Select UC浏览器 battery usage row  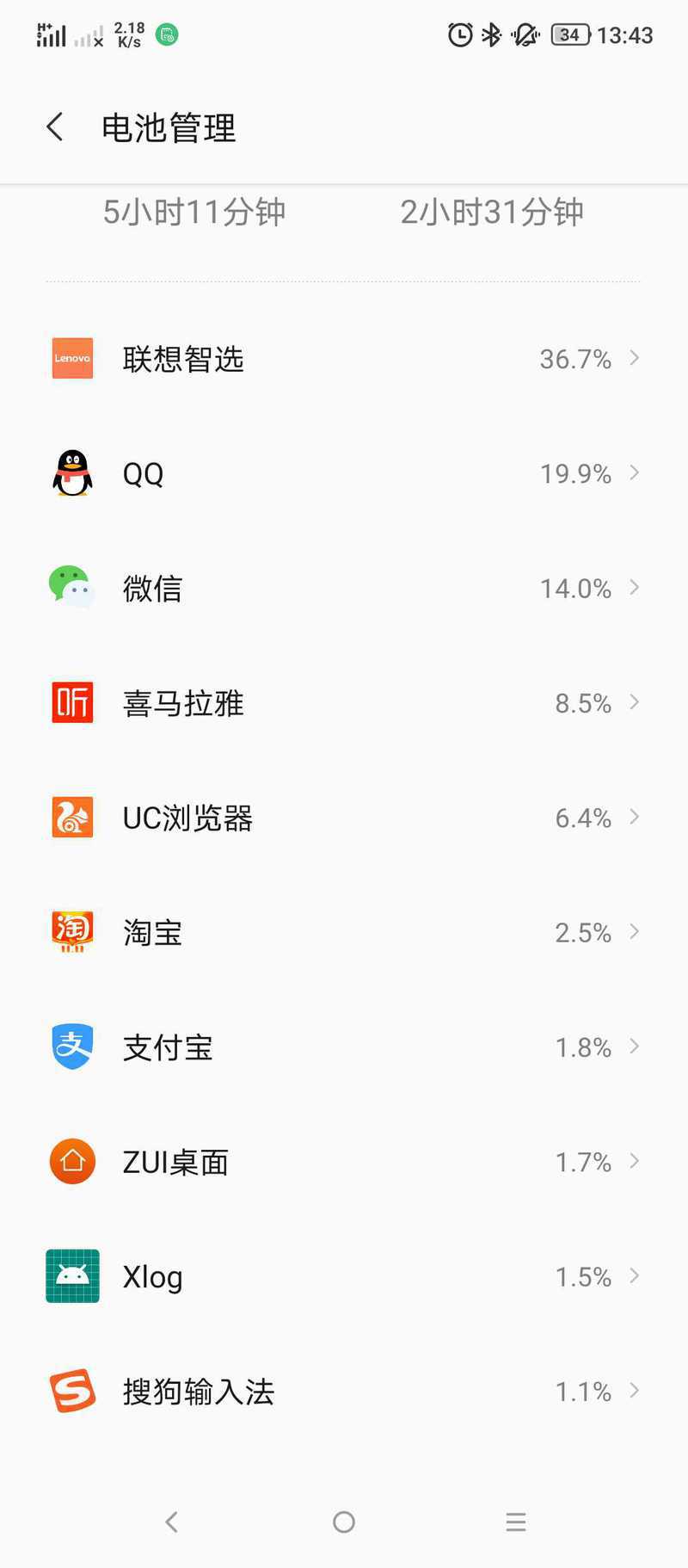click(x=344, y=818)
